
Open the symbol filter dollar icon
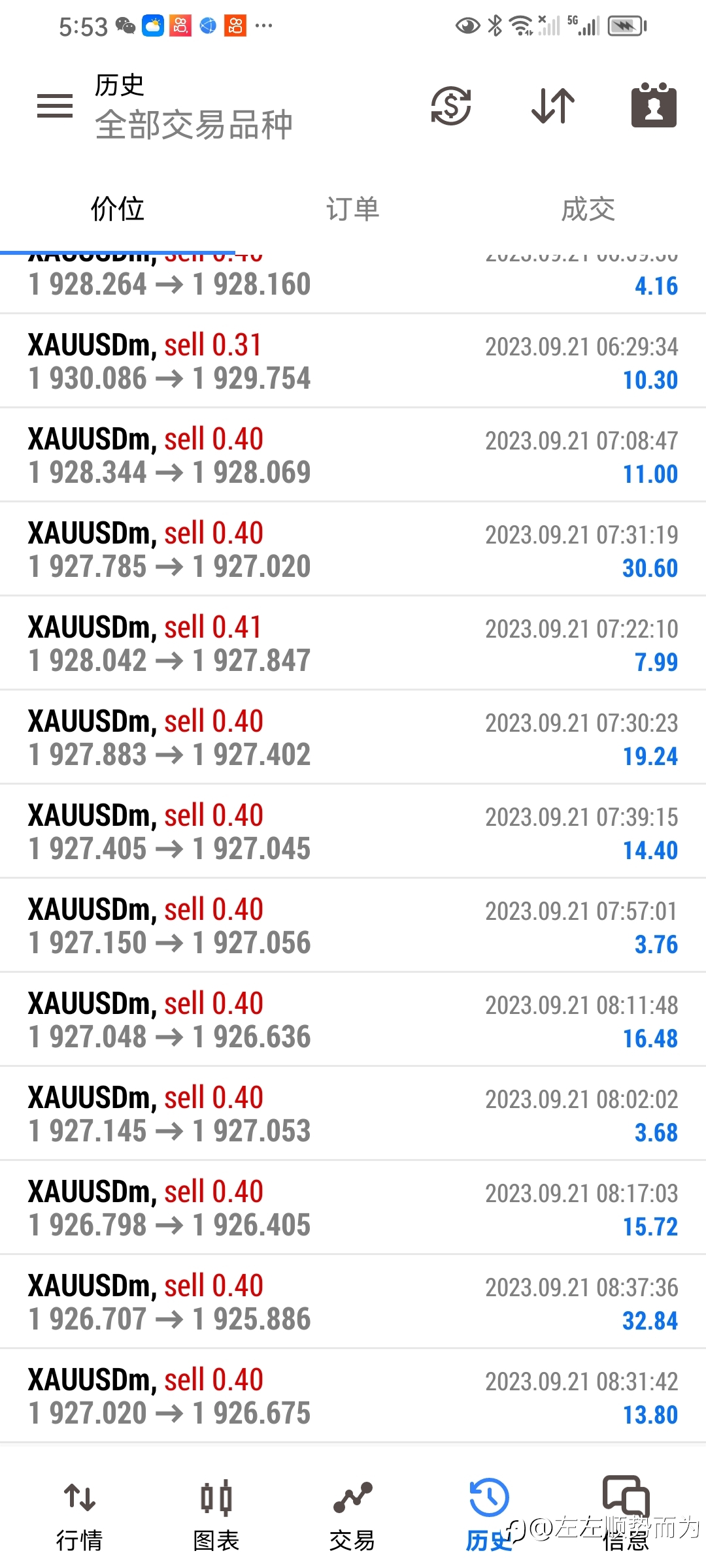tap(451, 106)
